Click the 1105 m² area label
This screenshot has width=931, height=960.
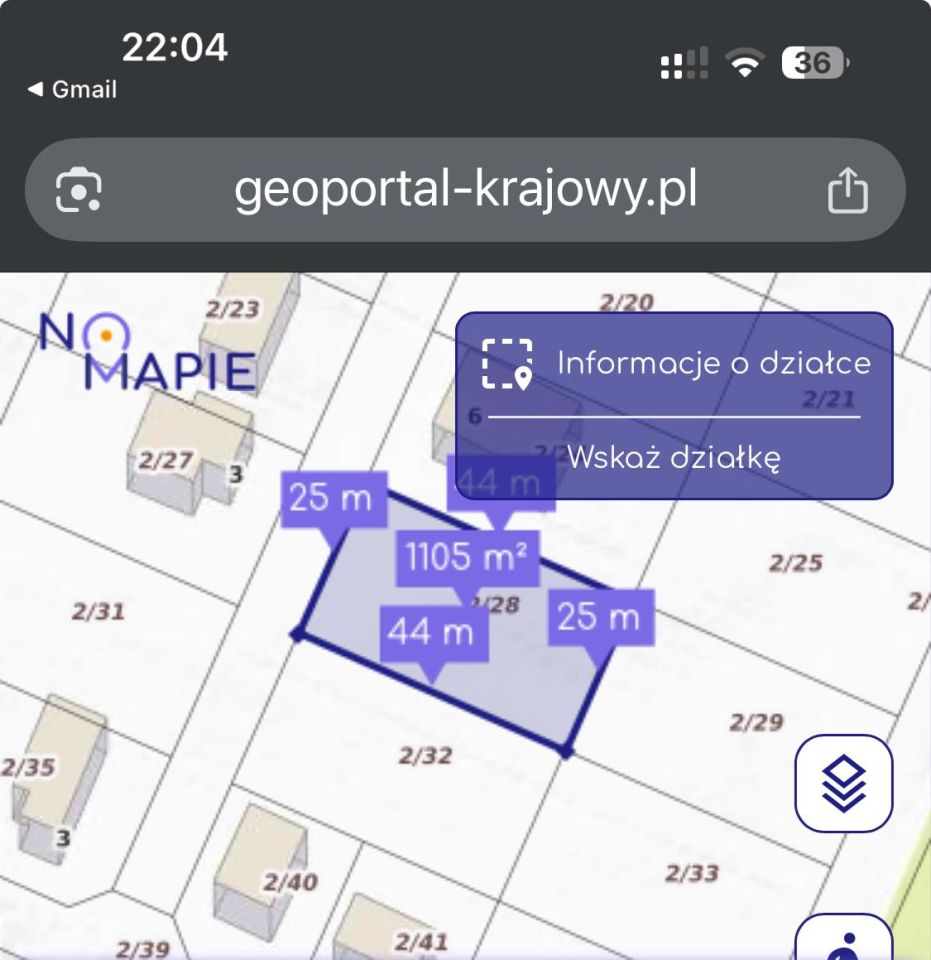click(469, 557)
